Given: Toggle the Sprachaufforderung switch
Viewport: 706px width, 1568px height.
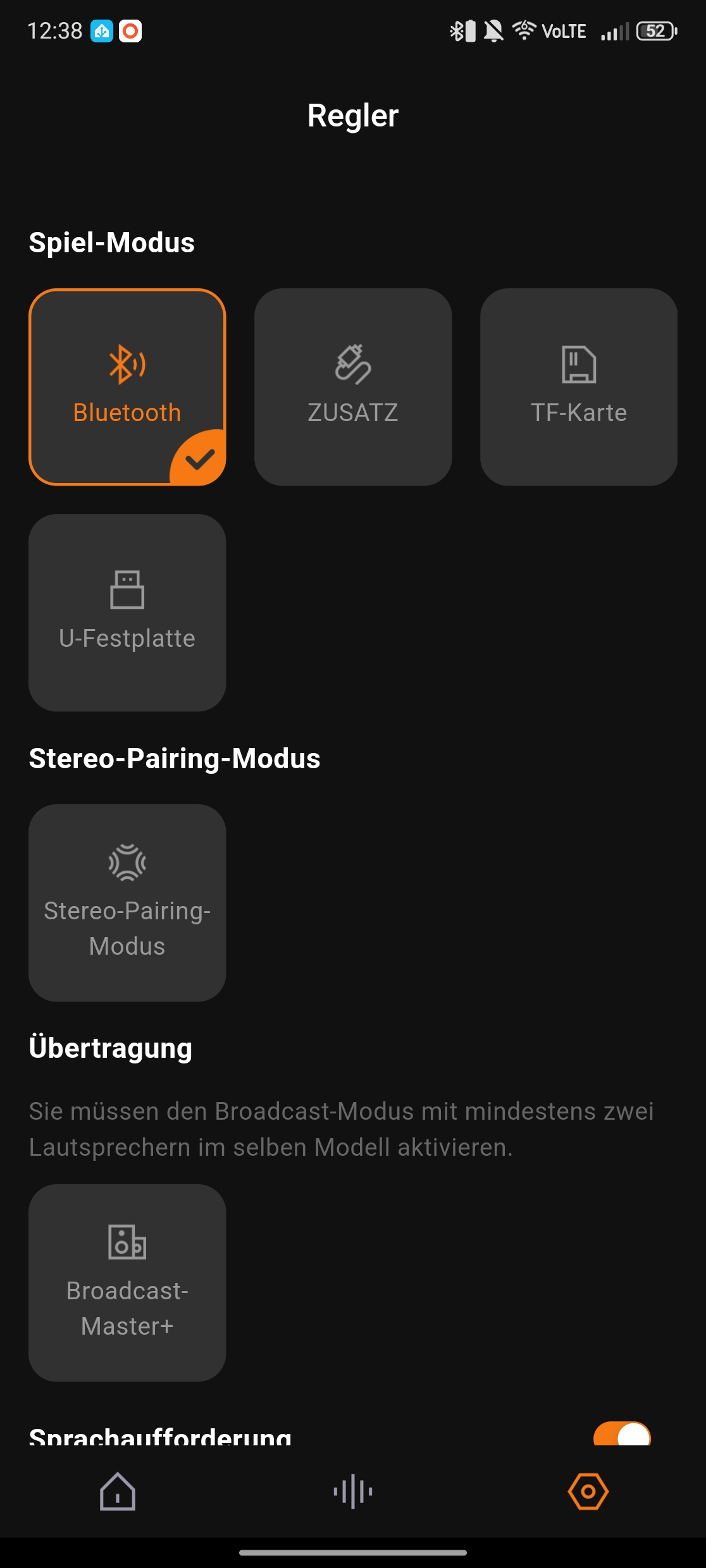Looking at the screenshot, I should tap(622, 1433).
